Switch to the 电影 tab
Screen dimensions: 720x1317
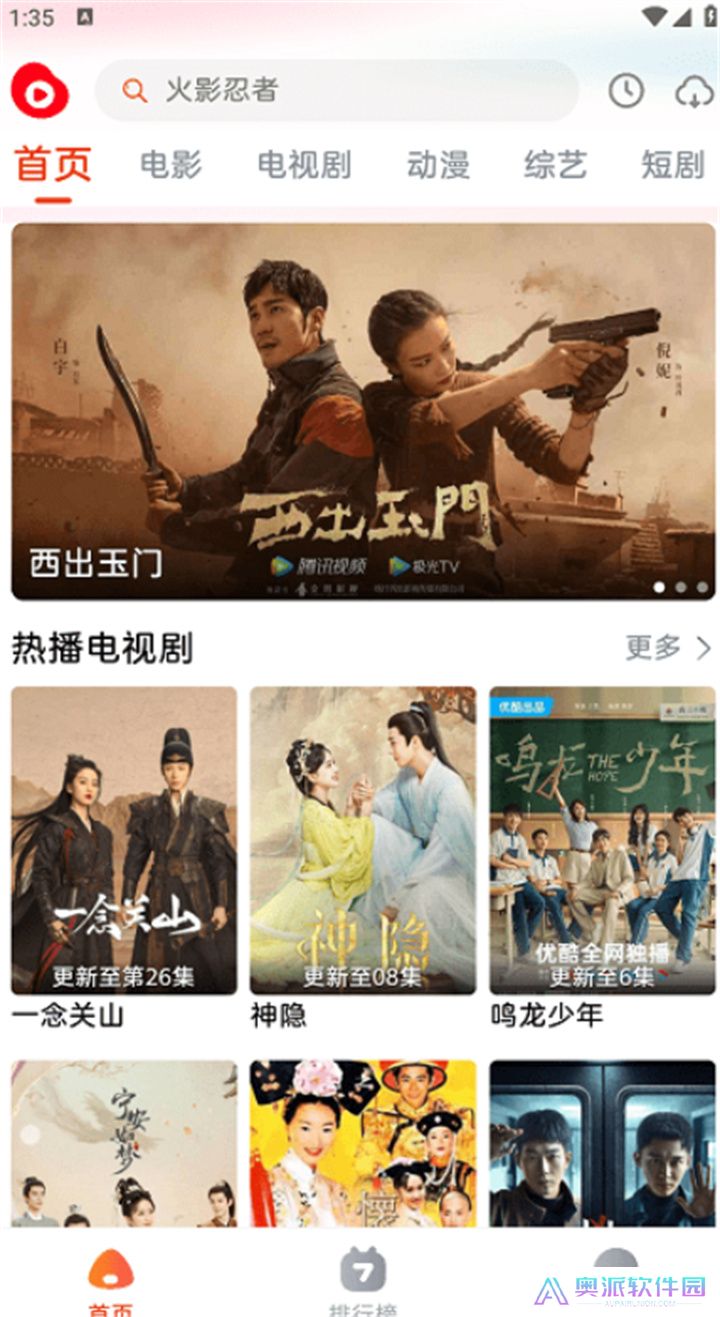(x=170, y=166)
